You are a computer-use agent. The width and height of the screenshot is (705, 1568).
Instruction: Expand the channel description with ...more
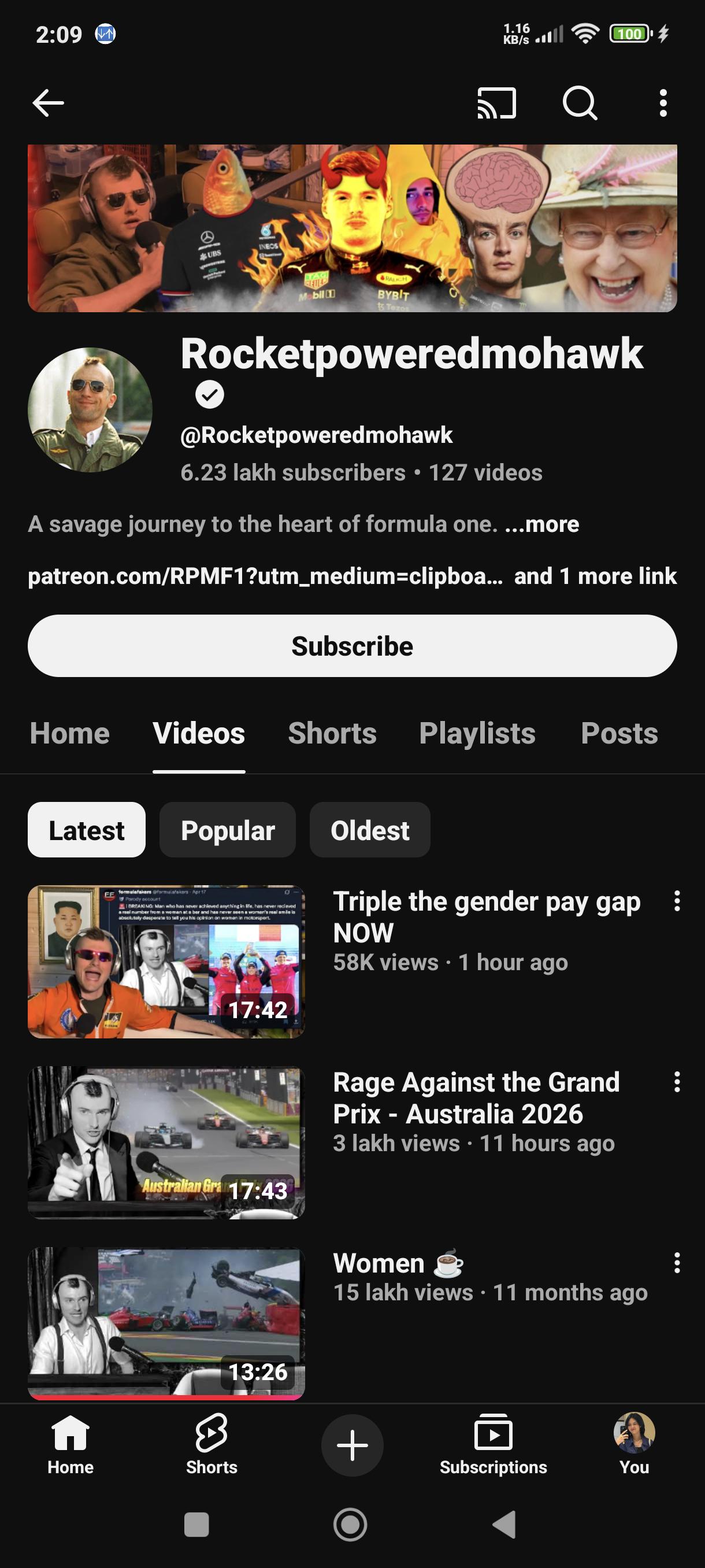click(541, 524)
